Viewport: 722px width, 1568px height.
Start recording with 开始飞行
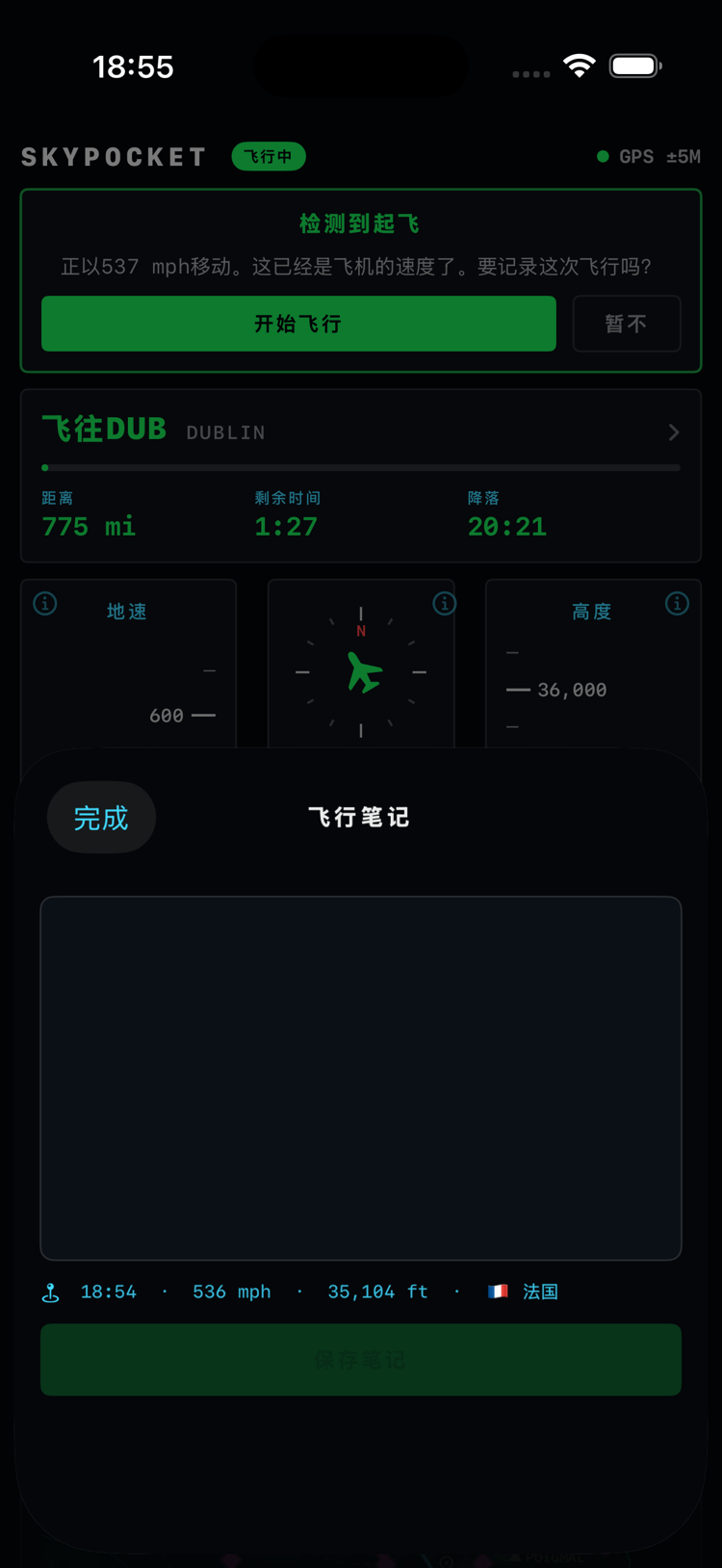(x=298, y=324)
